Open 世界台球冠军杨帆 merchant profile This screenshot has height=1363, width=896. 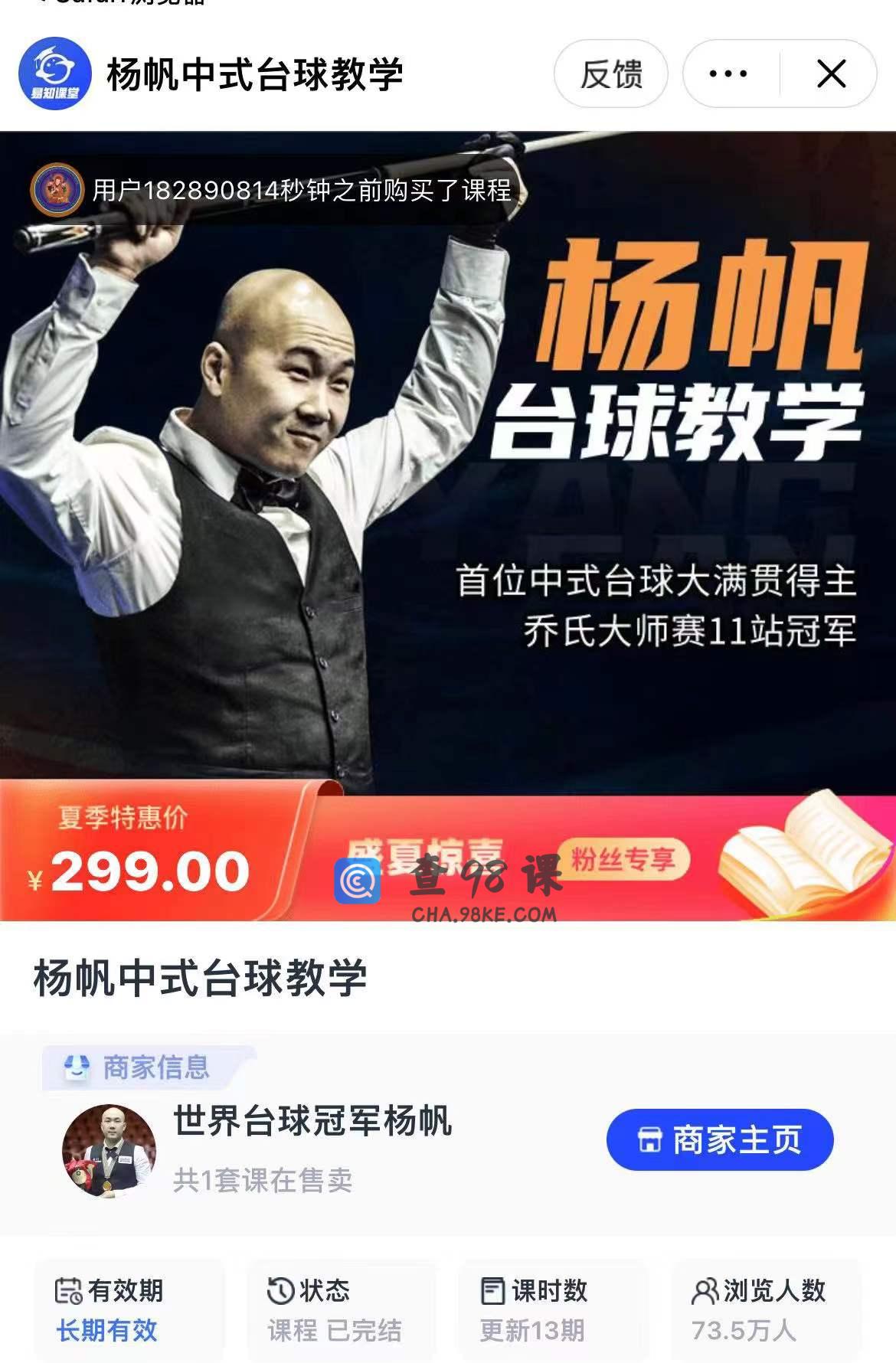312,1122
